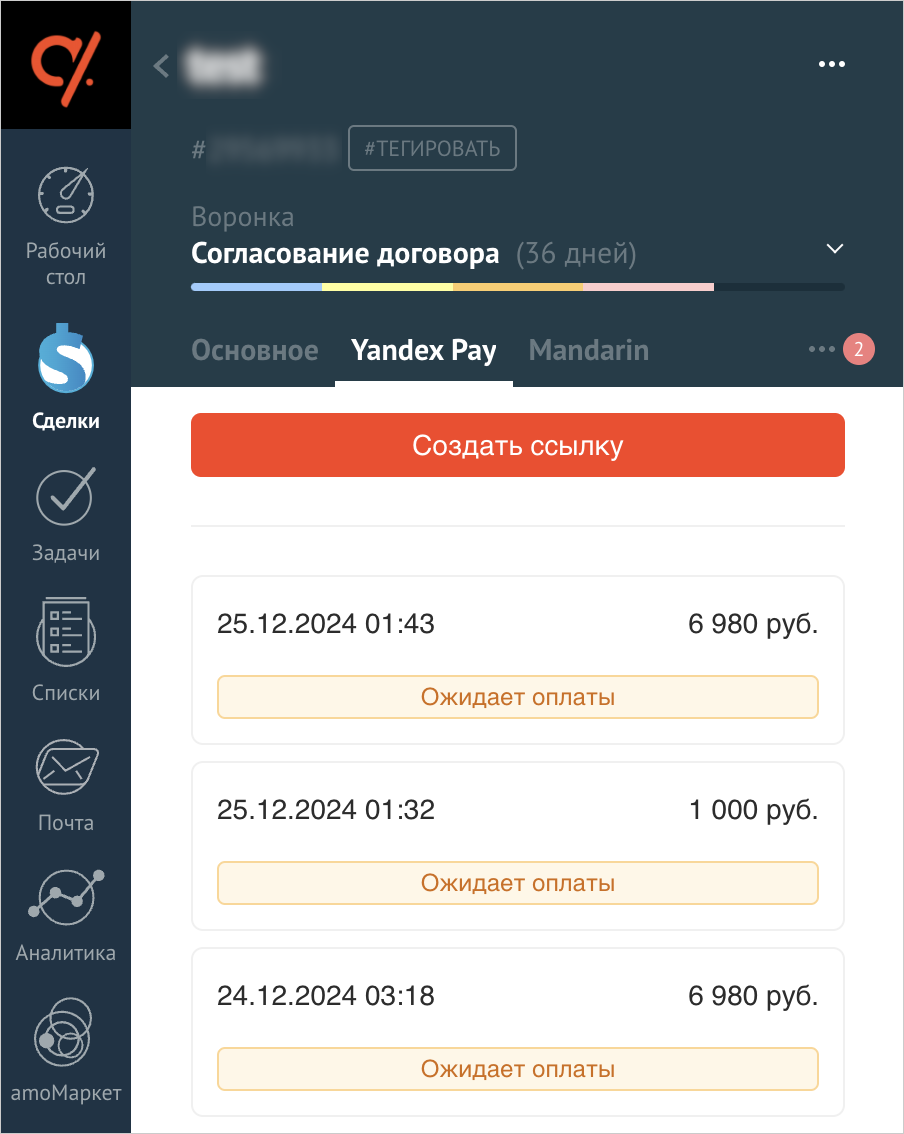Open the Почта section
Viewport: 904px width, 1134px height.
66,785
